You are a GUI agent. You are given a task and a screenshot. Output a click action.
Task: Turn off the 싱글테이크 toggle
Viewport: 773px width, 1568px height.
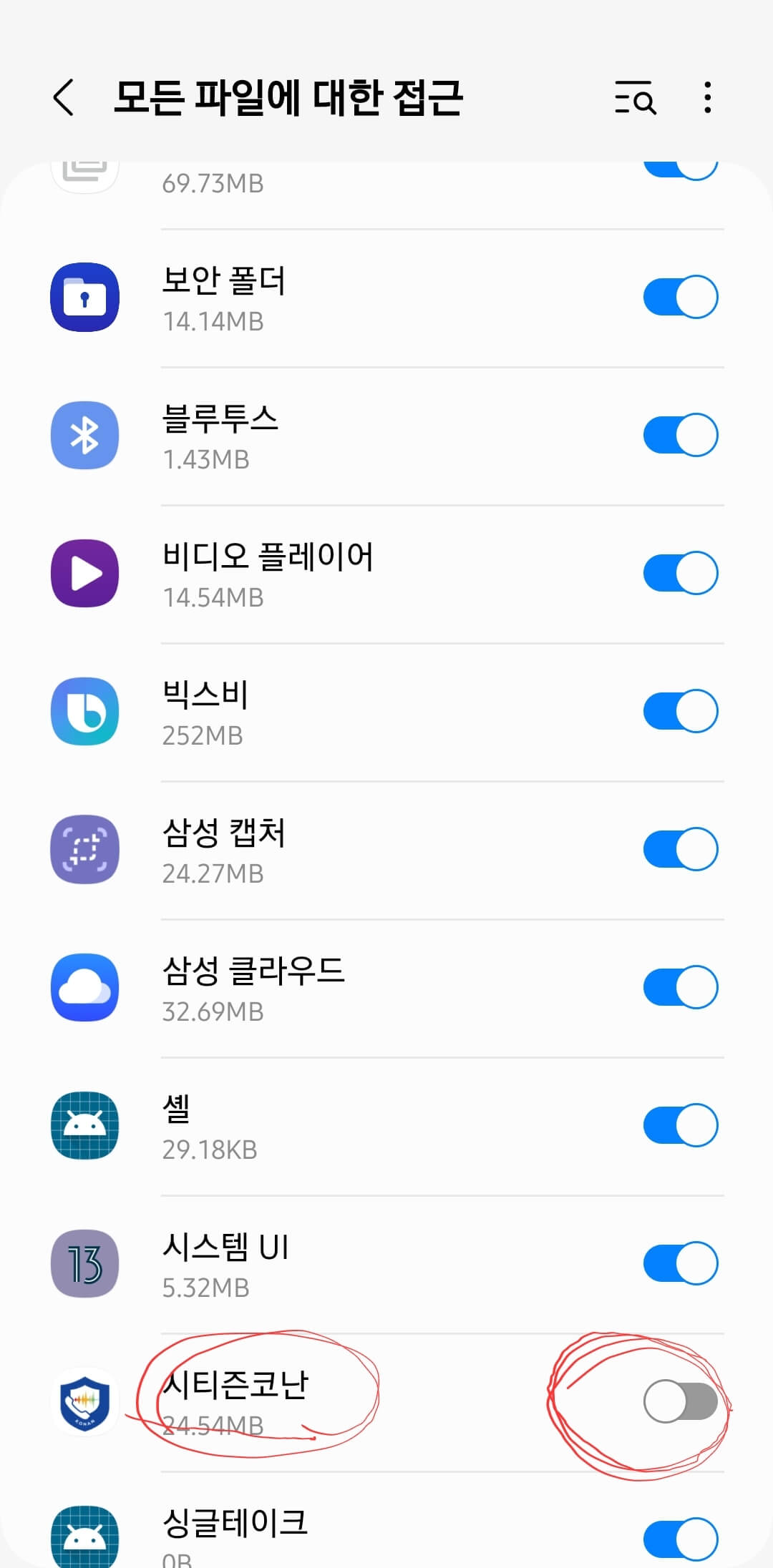point(680,1539)
